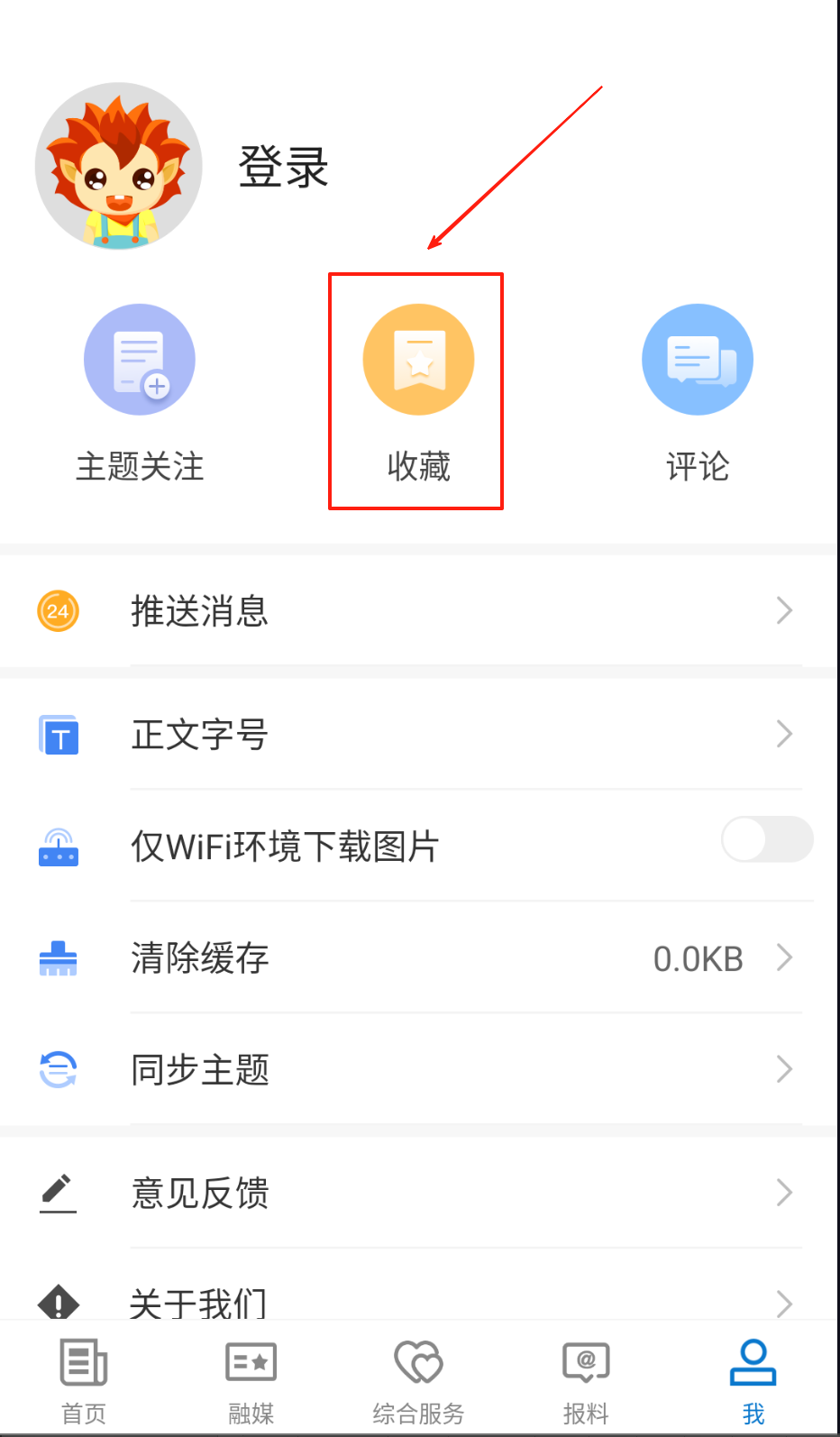Select the 我 tab
The width and height of the screenshot is (840, 1437).
coord(753,1381)
